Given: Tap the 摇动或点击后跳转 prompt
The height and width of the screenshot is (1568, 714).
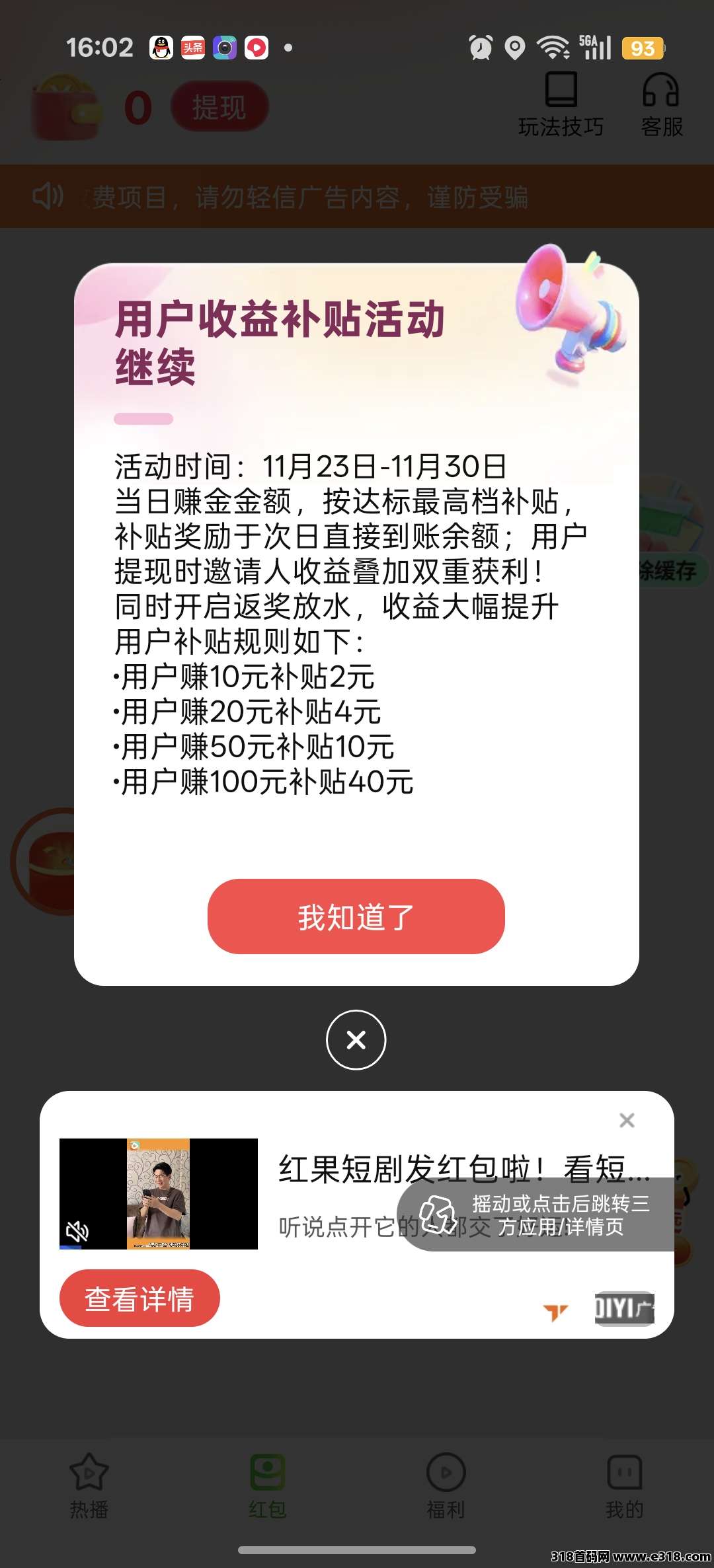Looking at the screenshot, I should tap(535, 1214).
